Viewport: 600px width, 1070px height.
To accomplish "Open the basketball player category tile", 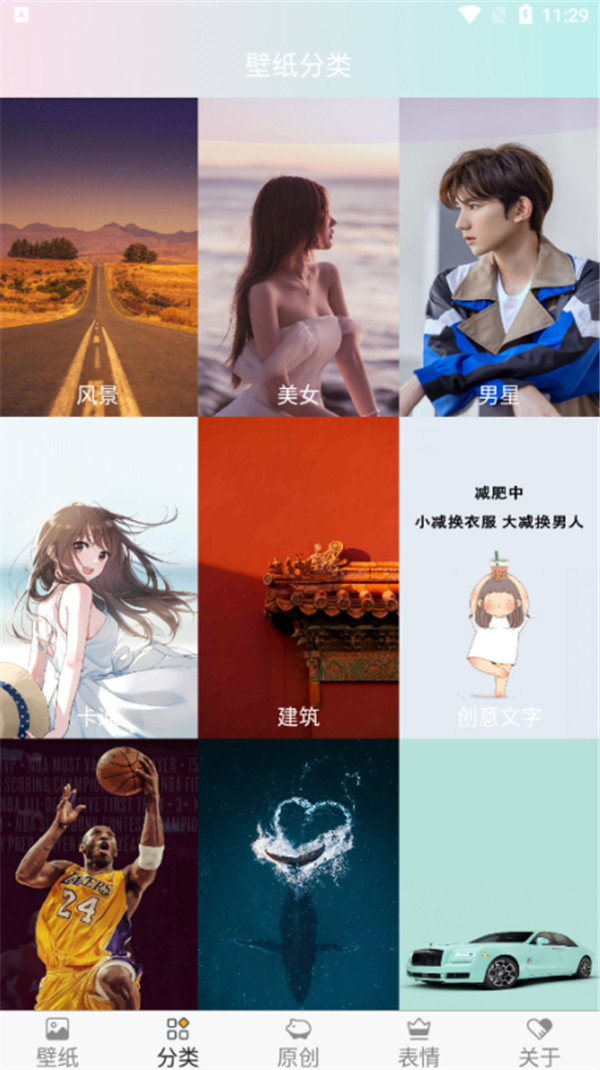I will (x=98, y=875).
